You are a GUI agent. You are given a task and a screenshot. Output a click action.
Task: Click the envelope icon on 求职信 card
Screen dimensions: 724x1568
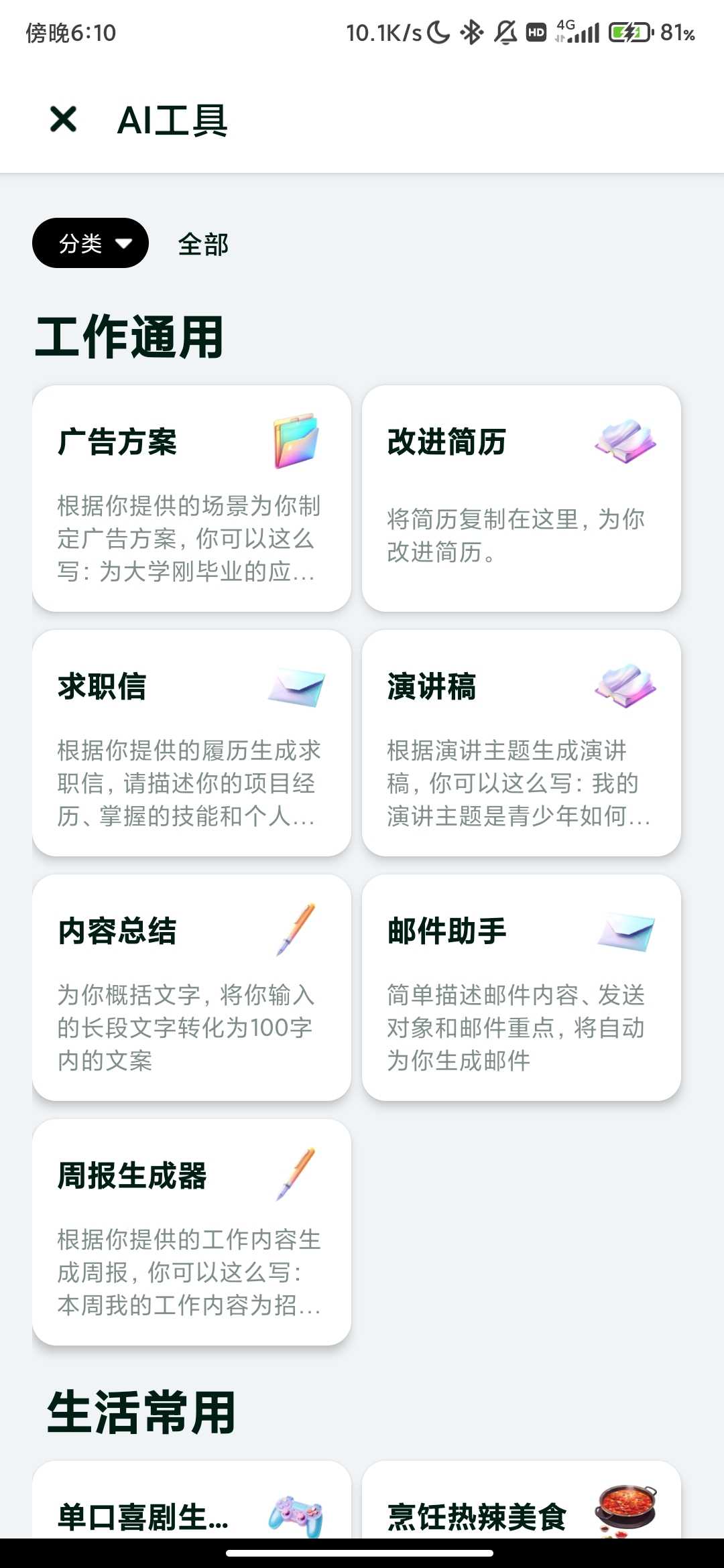(x=297, y=687)
